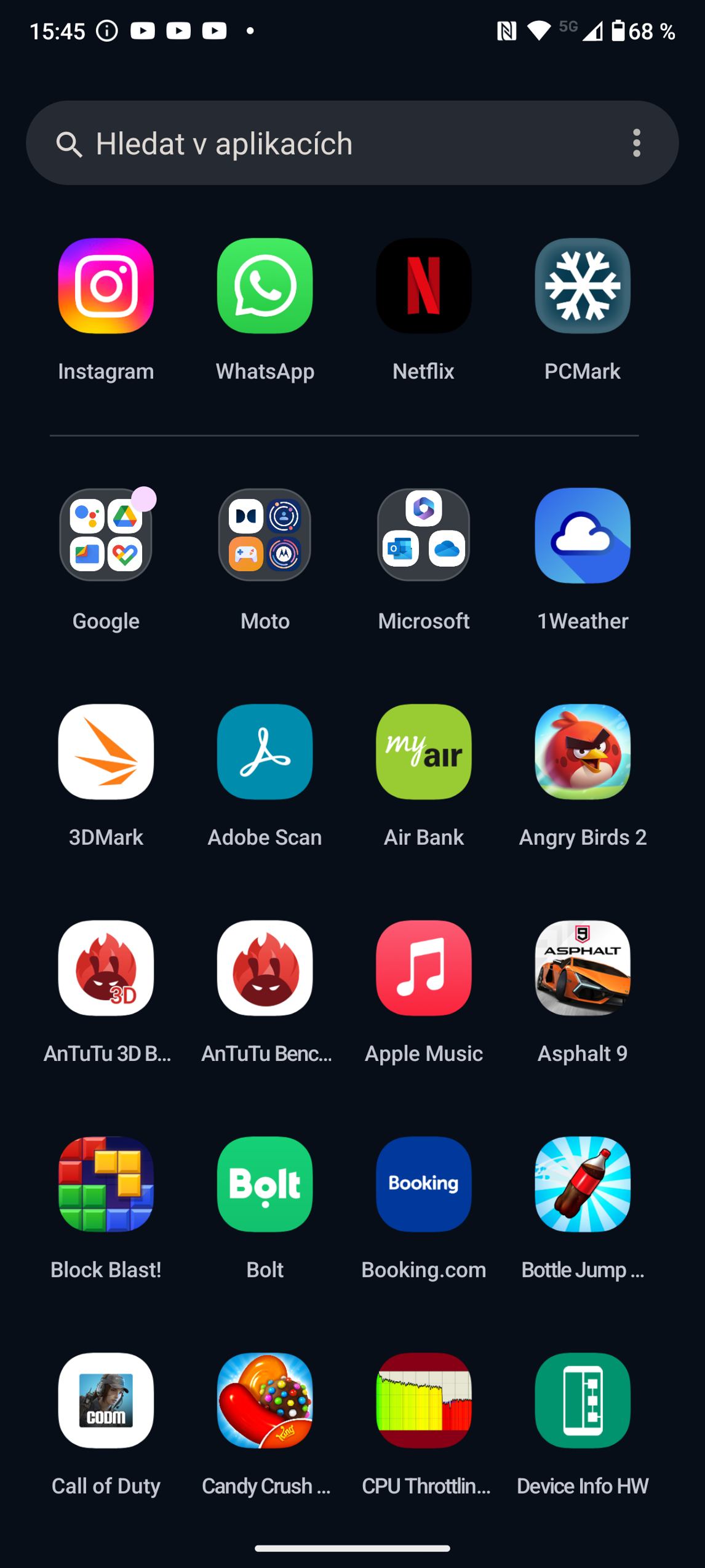
Task: Start Netflix
Action: click(423, 286)
